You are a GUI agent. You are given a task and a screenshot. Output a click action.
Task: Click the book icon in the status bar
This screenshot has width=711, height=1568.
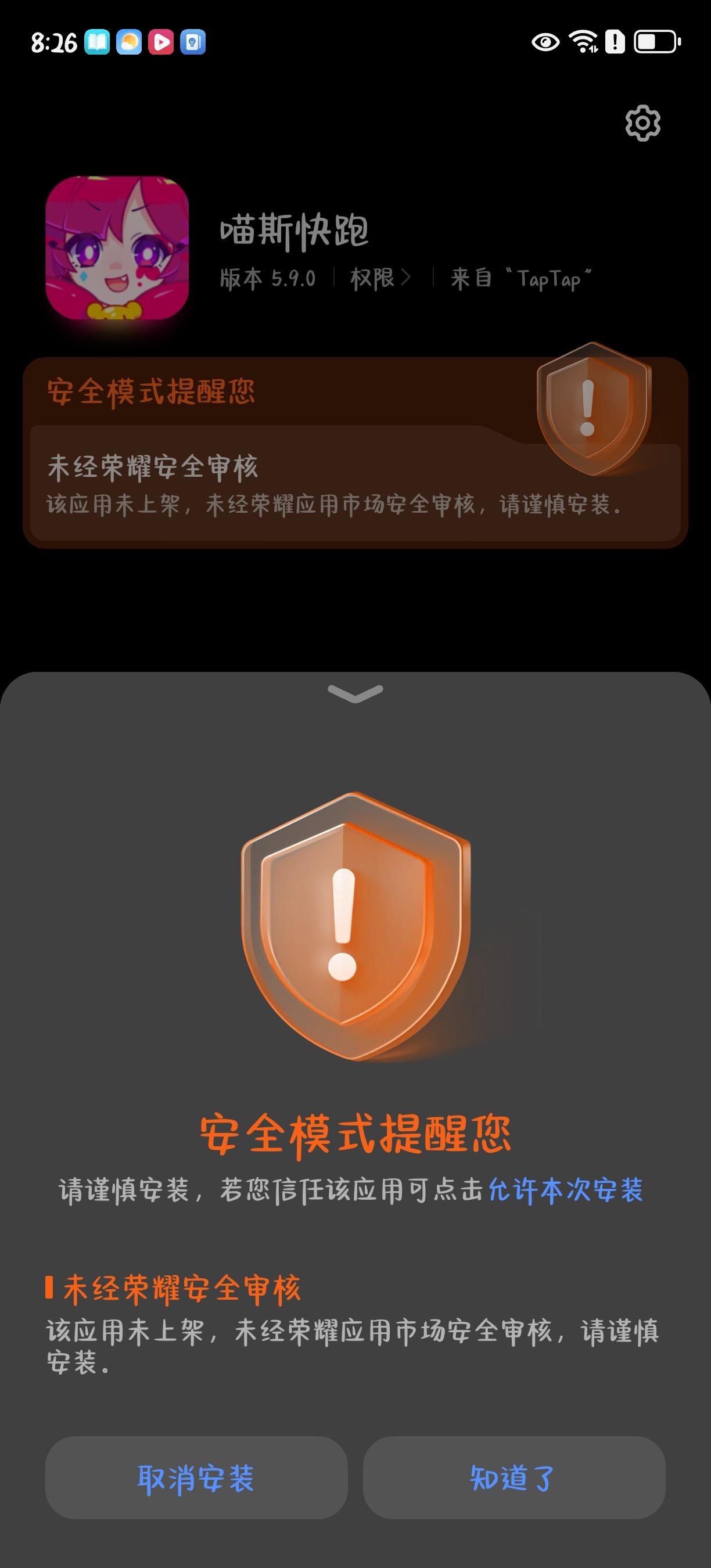click(98, 42)
